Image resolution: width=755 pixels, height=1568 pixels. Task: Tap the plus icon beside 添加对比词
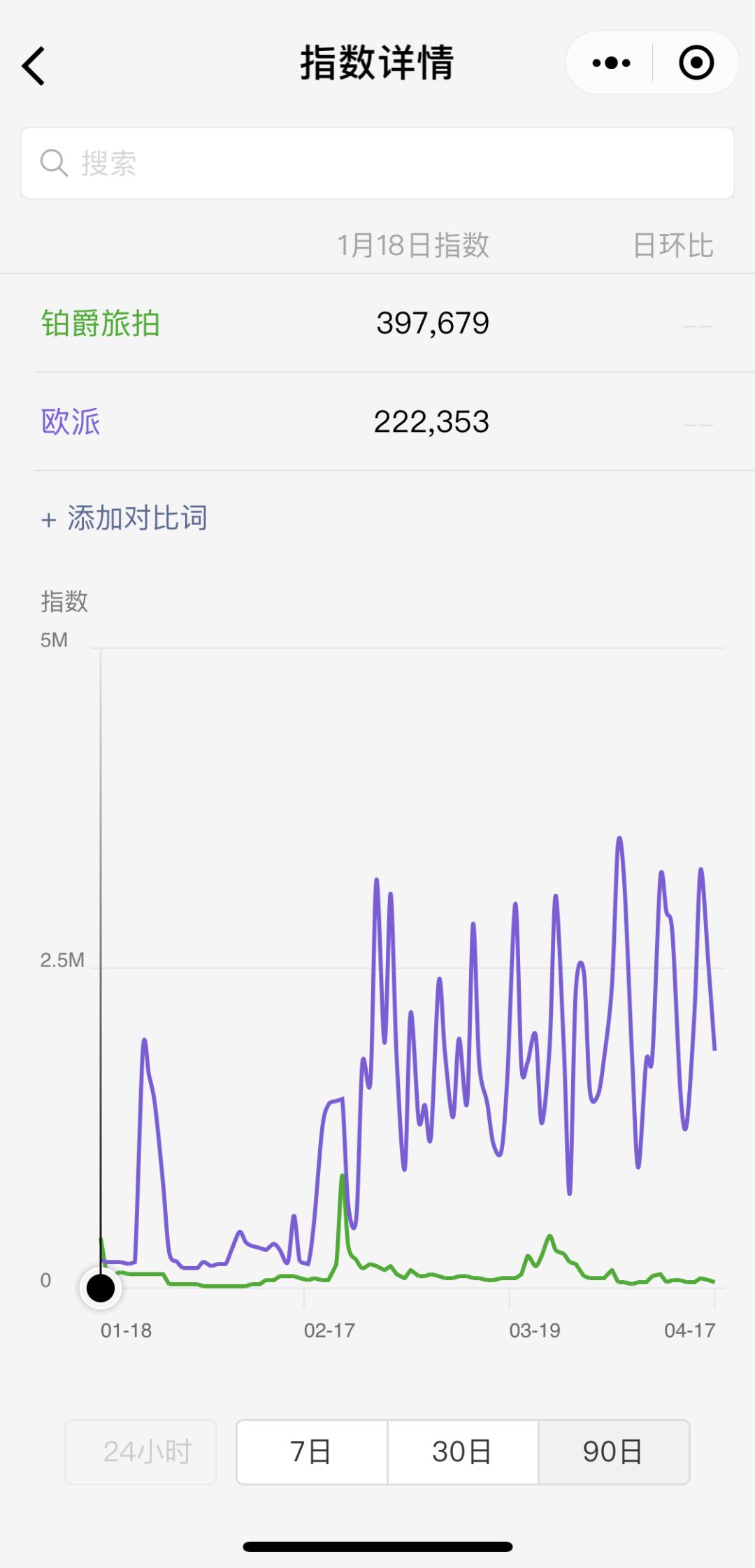pyautogui.click(x=48, y=518)
